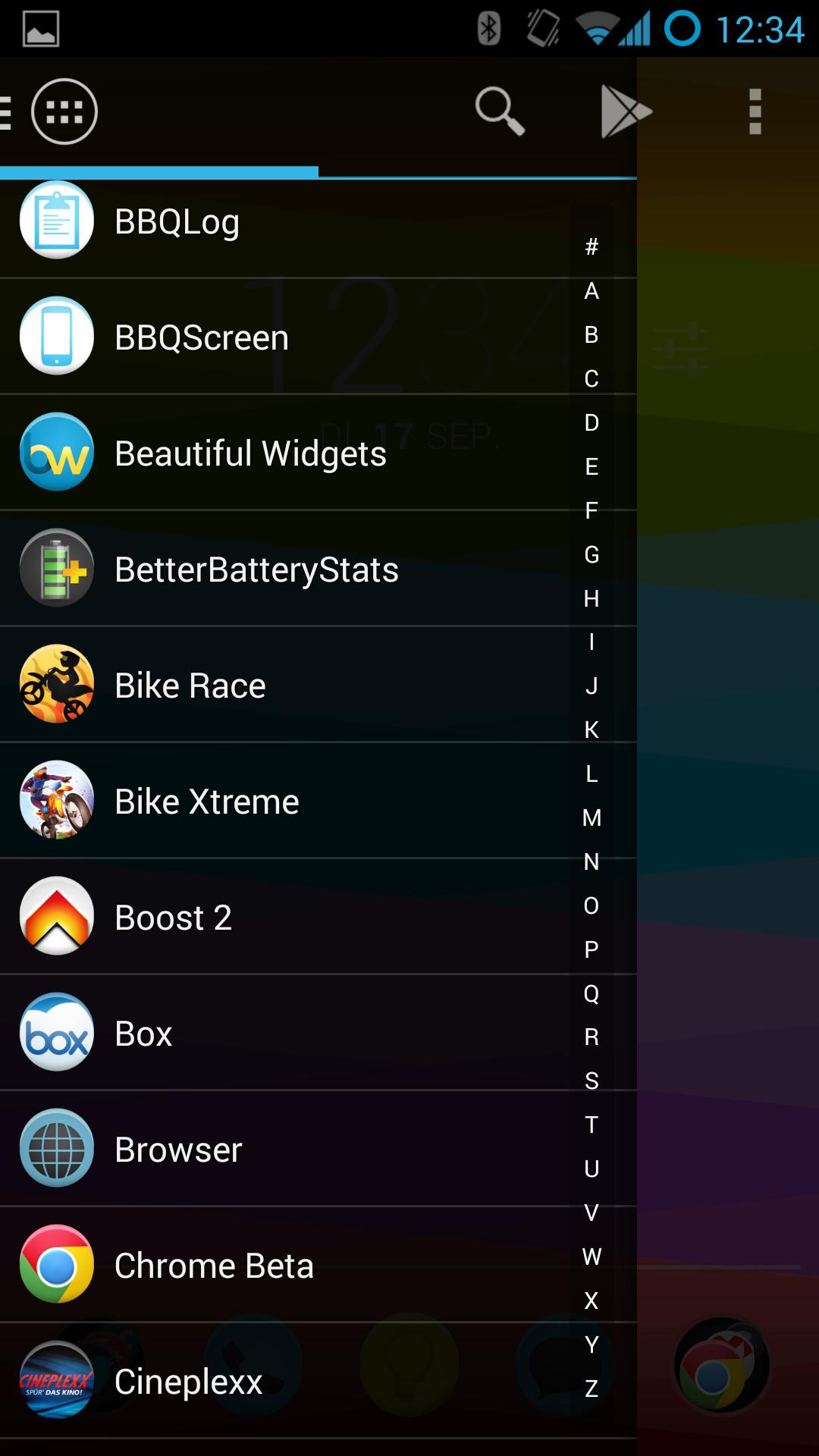The height and width of the screenshot is (1456, 819).
Task: Jump to the # section of apps
Action: (591, 246)
